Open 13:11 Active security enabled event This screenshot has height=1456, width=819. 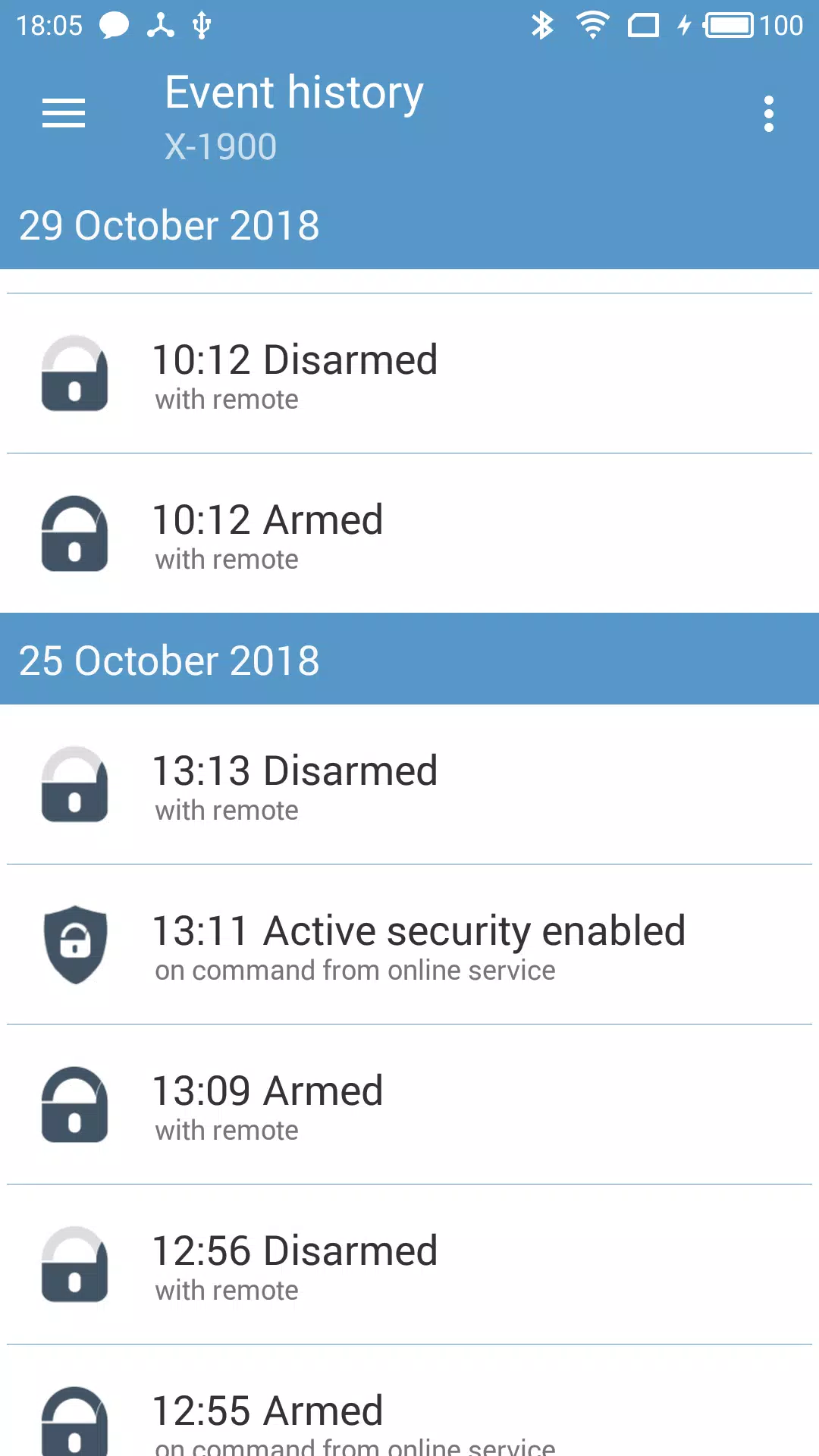(409, 945)
